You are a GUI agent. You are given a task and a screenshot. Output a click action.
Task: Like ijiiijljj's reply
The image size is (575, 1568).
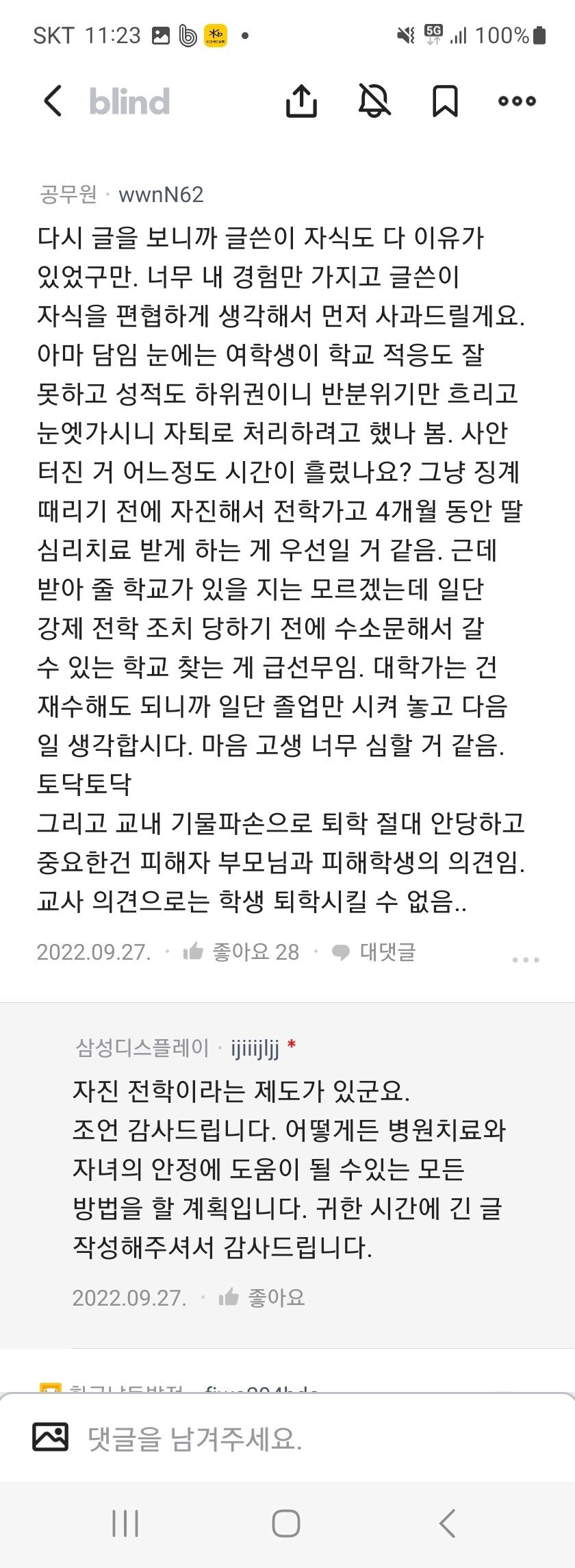(x=262, y=1297)
